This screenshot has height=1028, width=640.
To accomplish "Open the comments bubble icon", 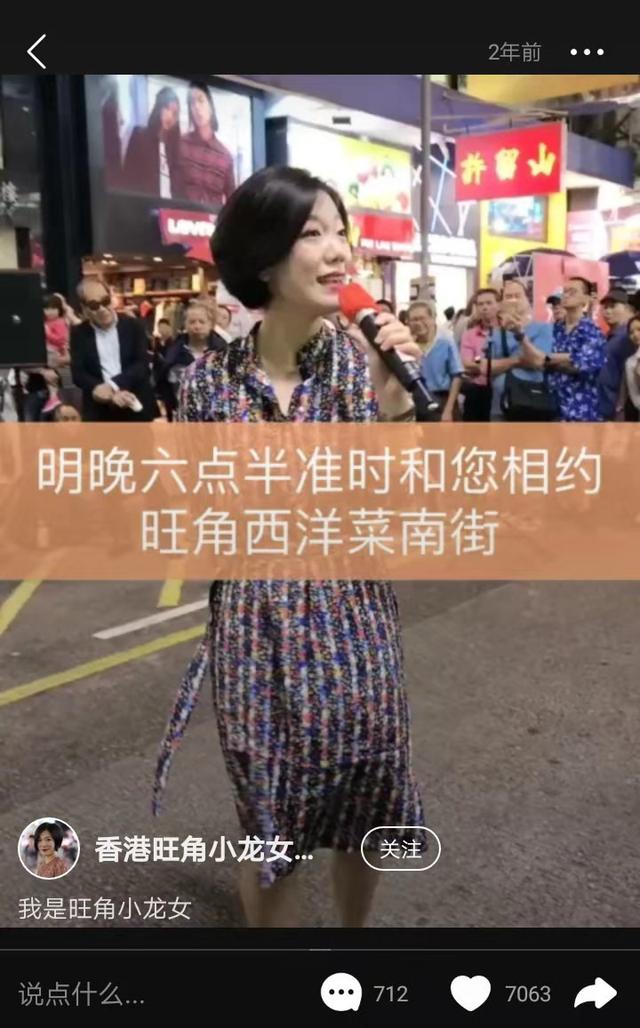I will [x=341, y=993].
